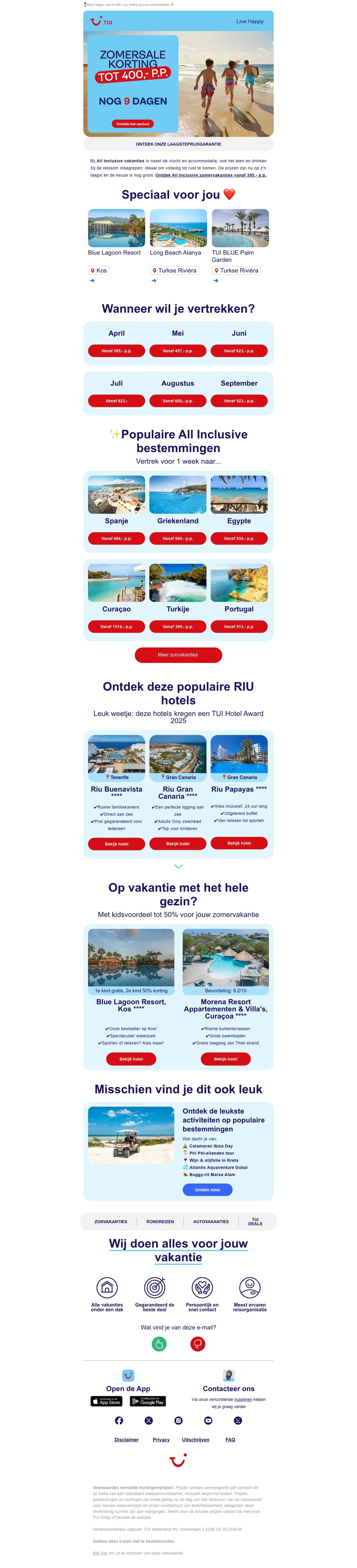The width and height of the screenshot is (357, 1568).
Task: Choose Augustus Vanaf 600,- p.p. button
Action: click(178, 401)
